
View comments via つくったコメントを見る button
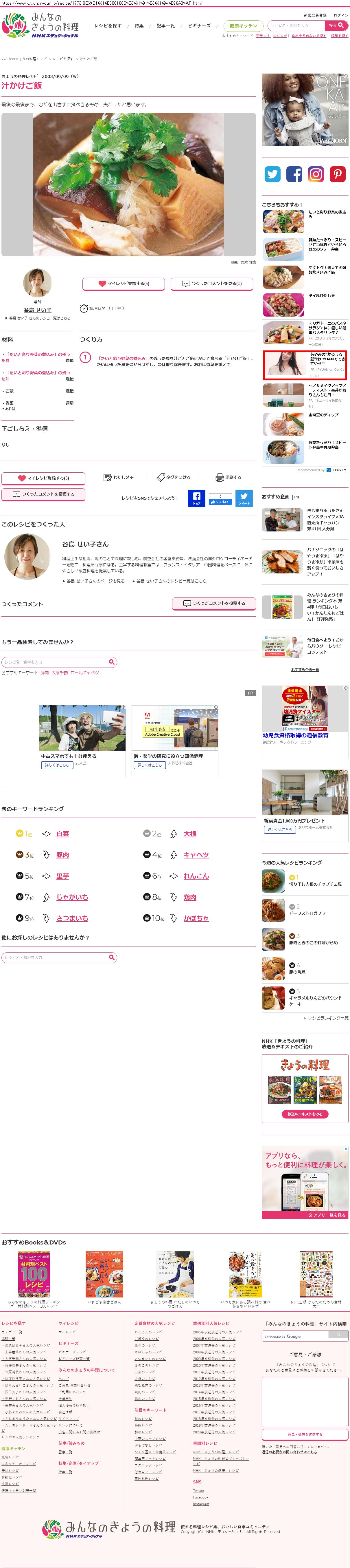212,284
